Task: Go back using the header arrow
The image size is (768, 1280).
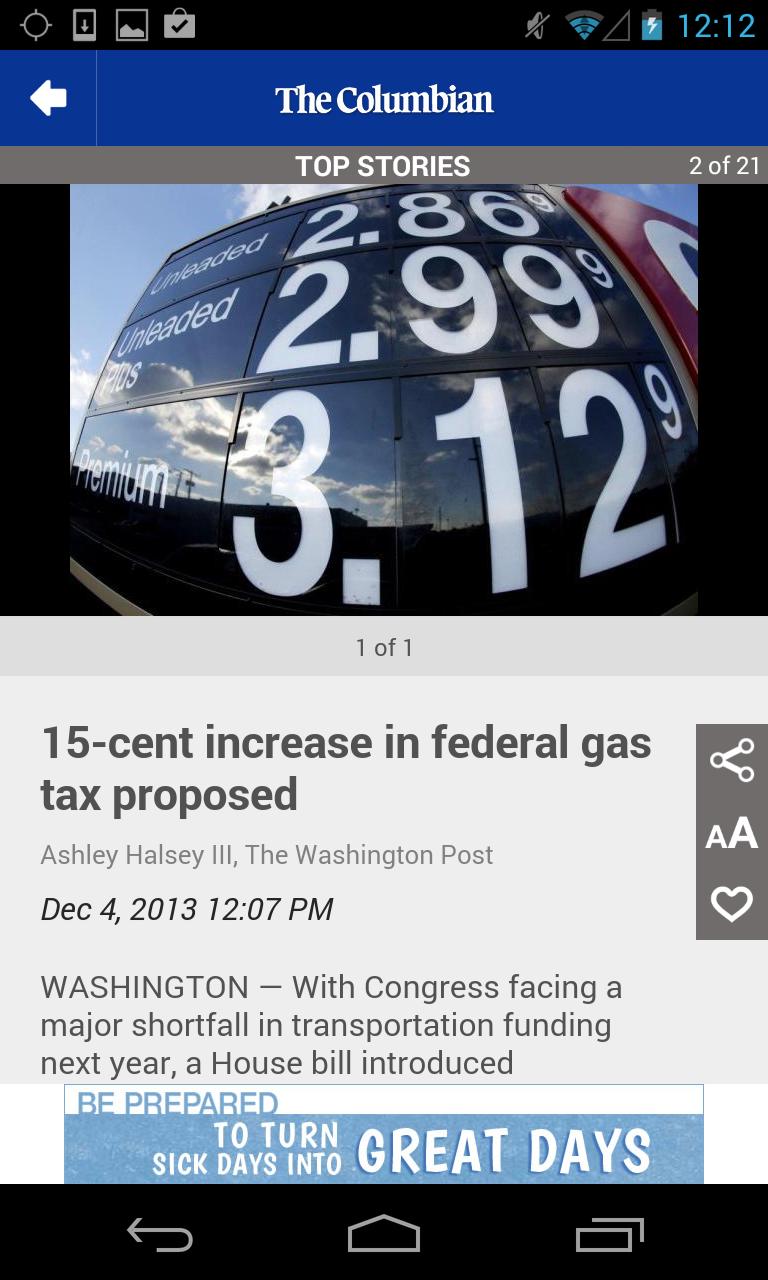Action: (x=48, y=98)
